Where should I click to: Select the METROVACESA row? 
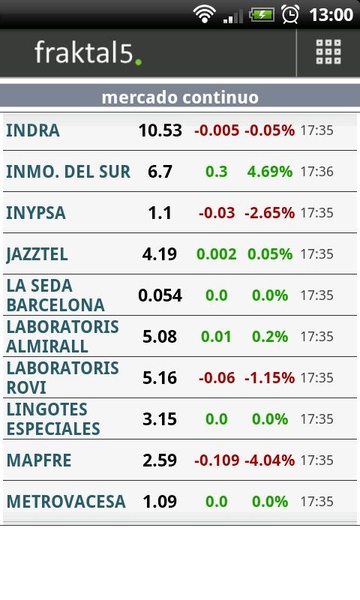180,502
